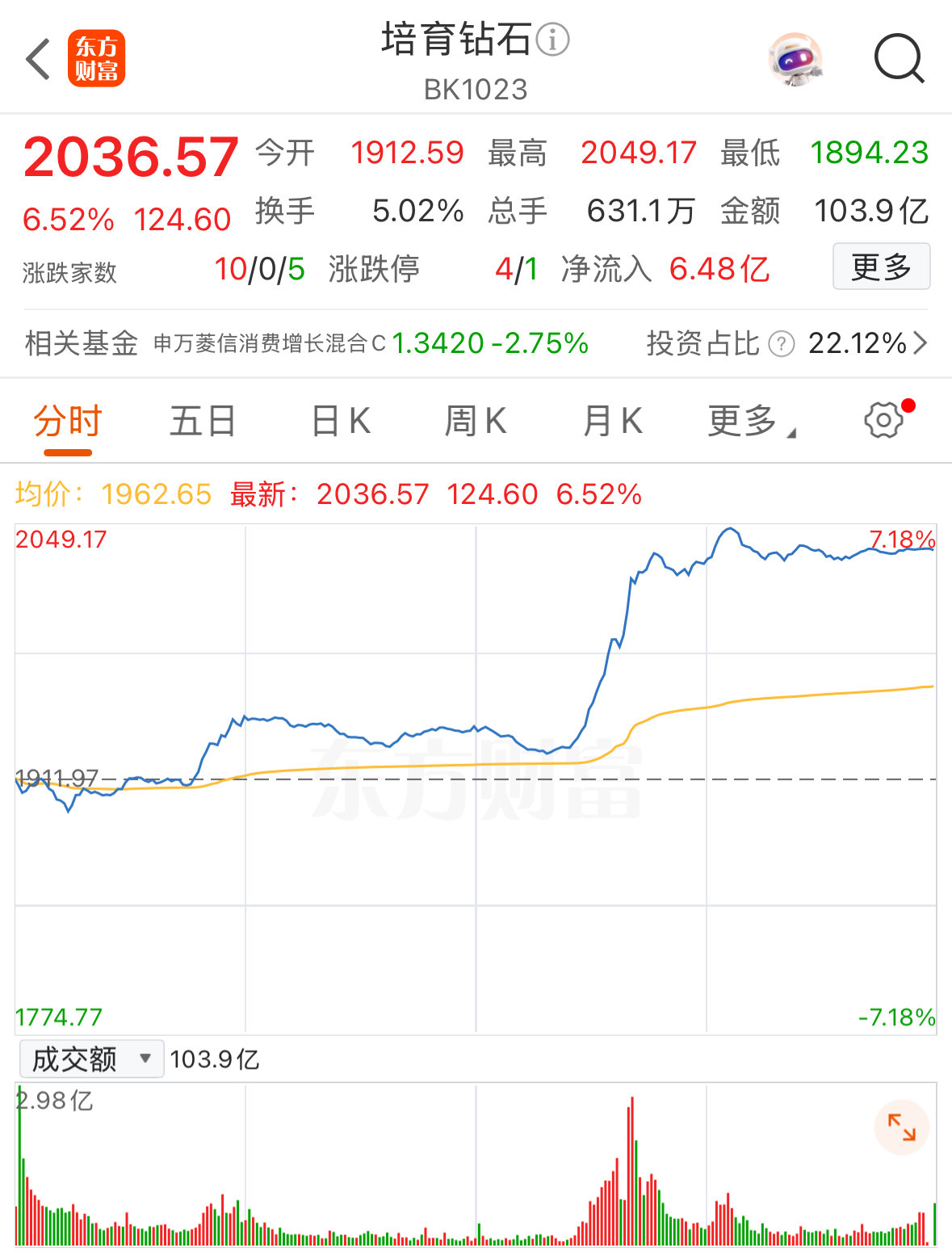Select the 周K chart tab
This screenshot has height=1252, width=952.
coord(476,422)
